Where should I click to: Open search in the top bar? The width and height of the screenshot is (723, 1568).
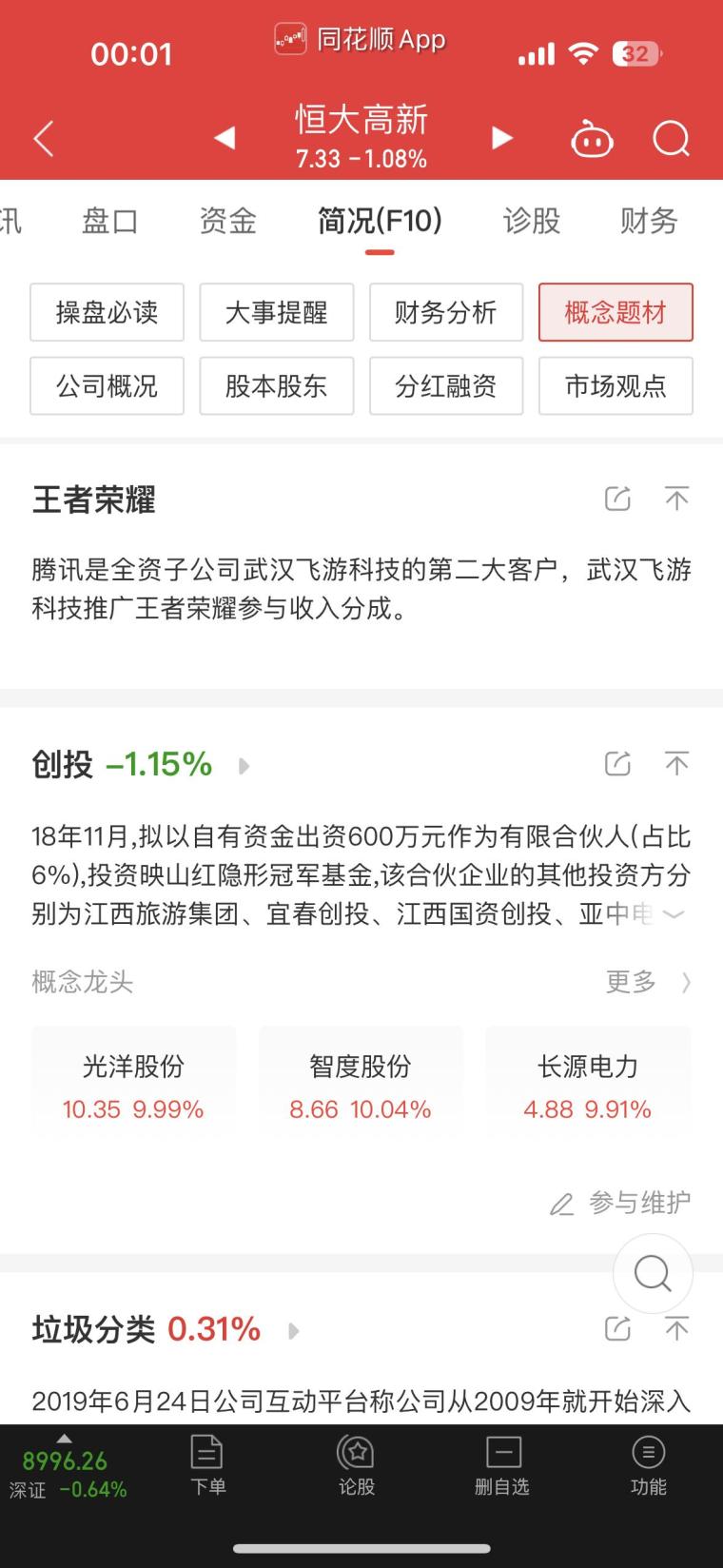tap(671, 139)
